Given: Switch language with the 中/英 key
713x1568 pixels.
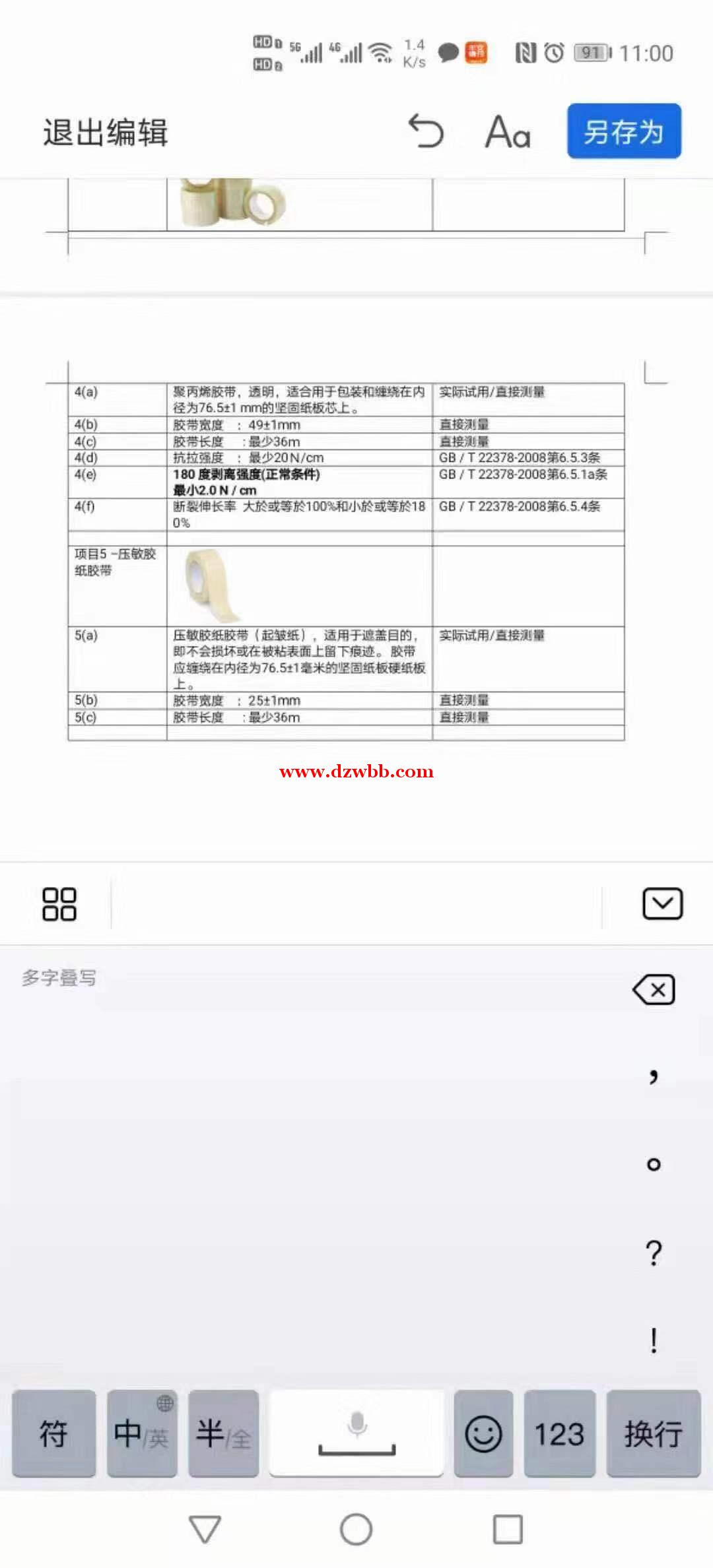Looking at the screenshot, I should coord(142,1433).
